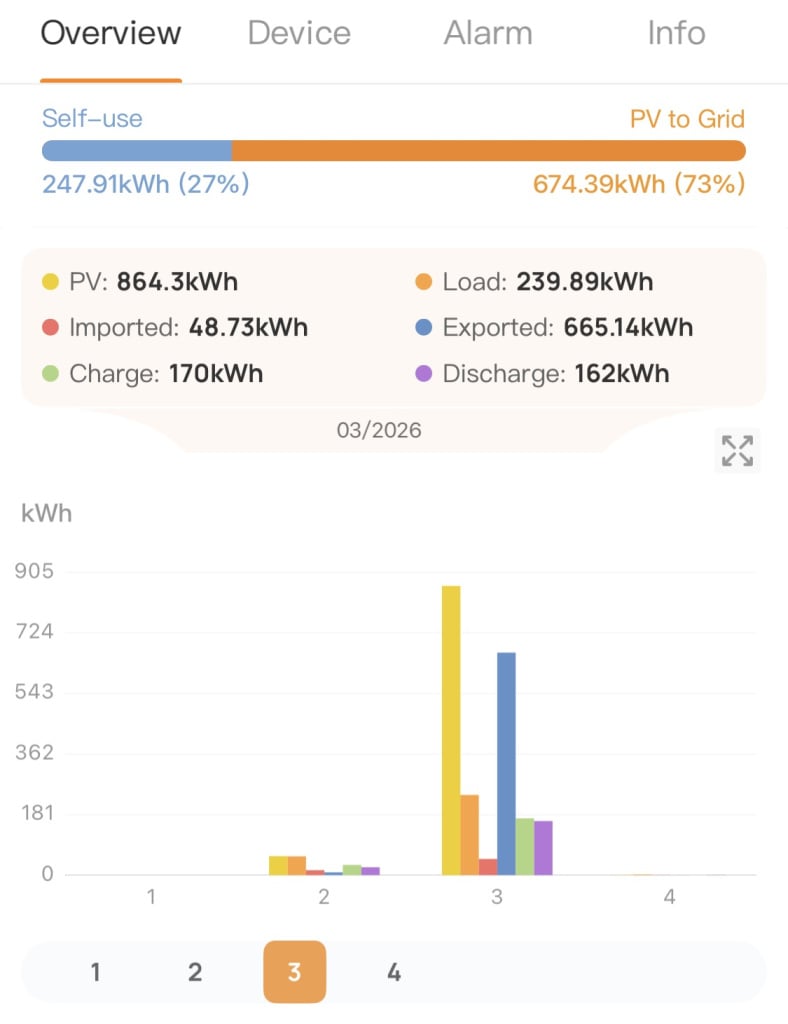
Task: Pick month 4 in the selector
Action: pos(394,972)
